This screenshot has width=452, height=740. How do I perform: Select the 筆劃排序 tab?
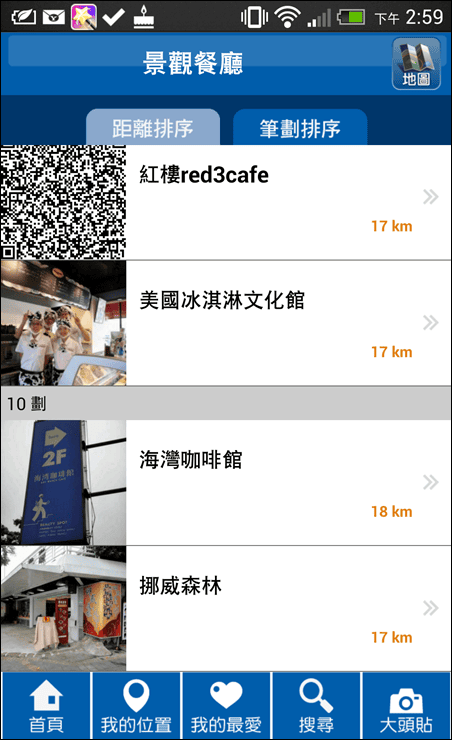pos(300,127)
